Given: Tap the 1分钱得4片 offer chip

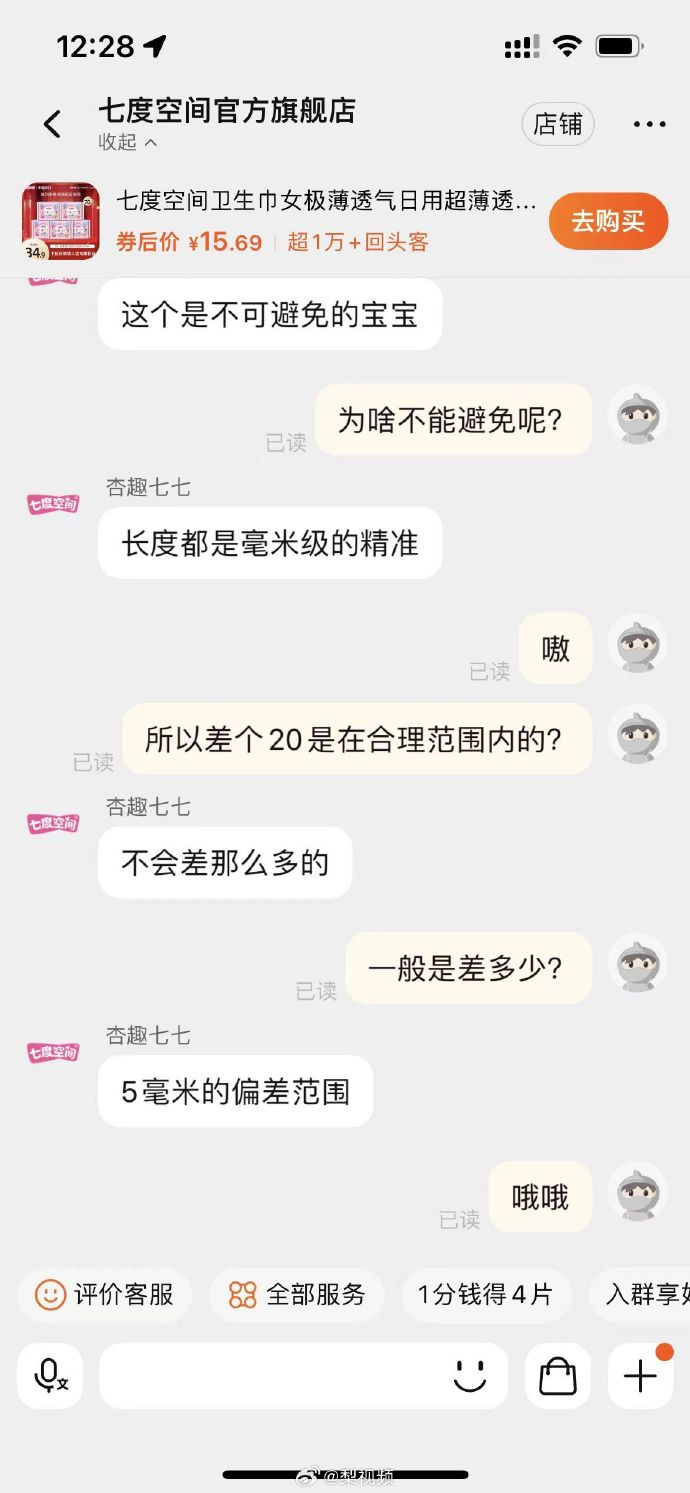Looking at the screenshot, I should (485, 1295).
